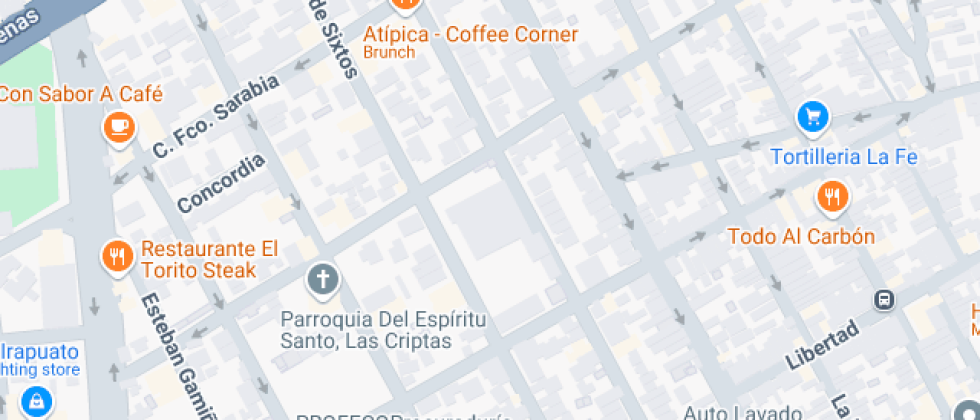Select the Restaurante El Torito Steak pin

pos(118,256)
